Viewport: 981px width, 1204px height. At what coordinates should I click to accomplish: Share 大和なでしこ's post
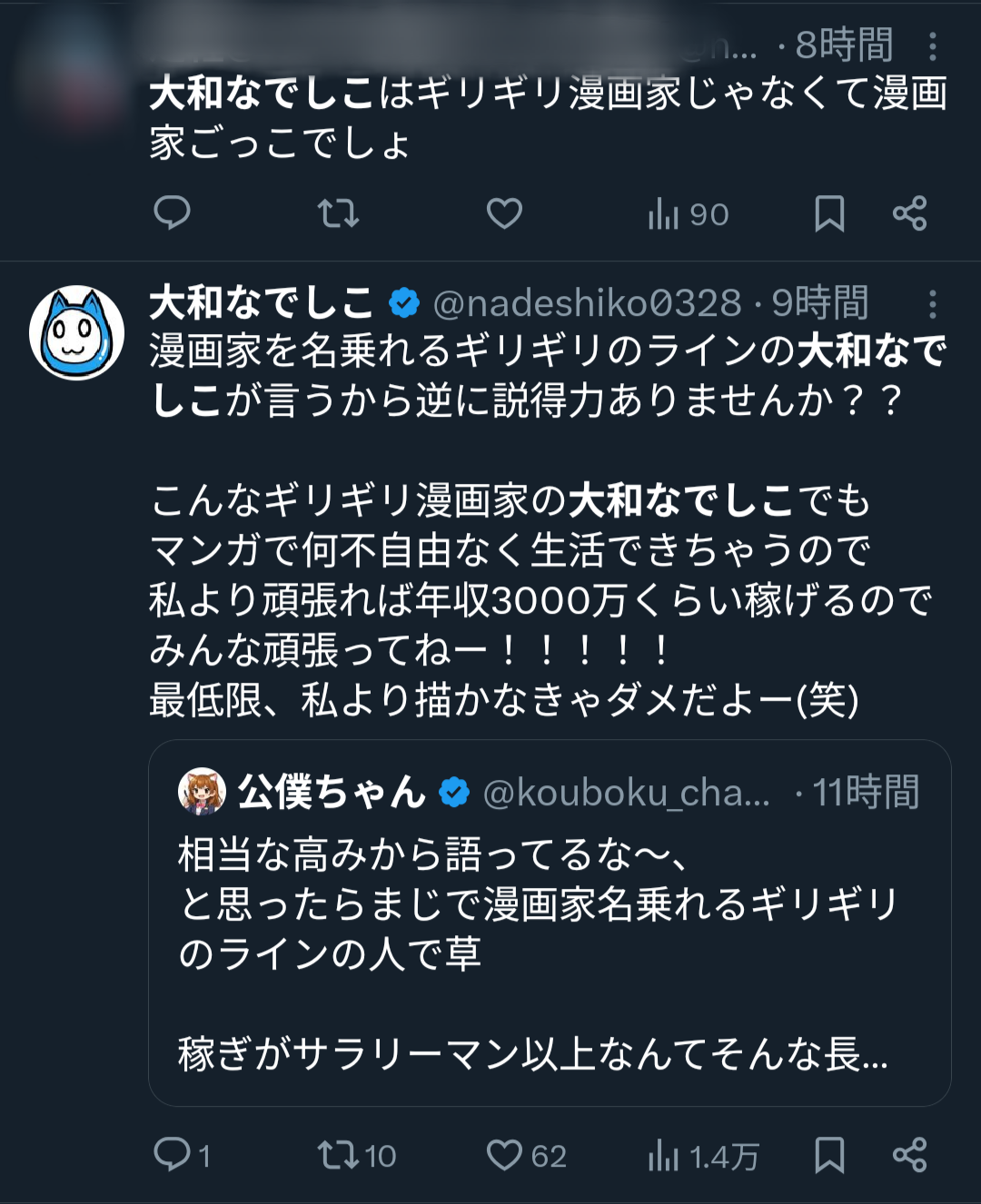(909, 1155)
